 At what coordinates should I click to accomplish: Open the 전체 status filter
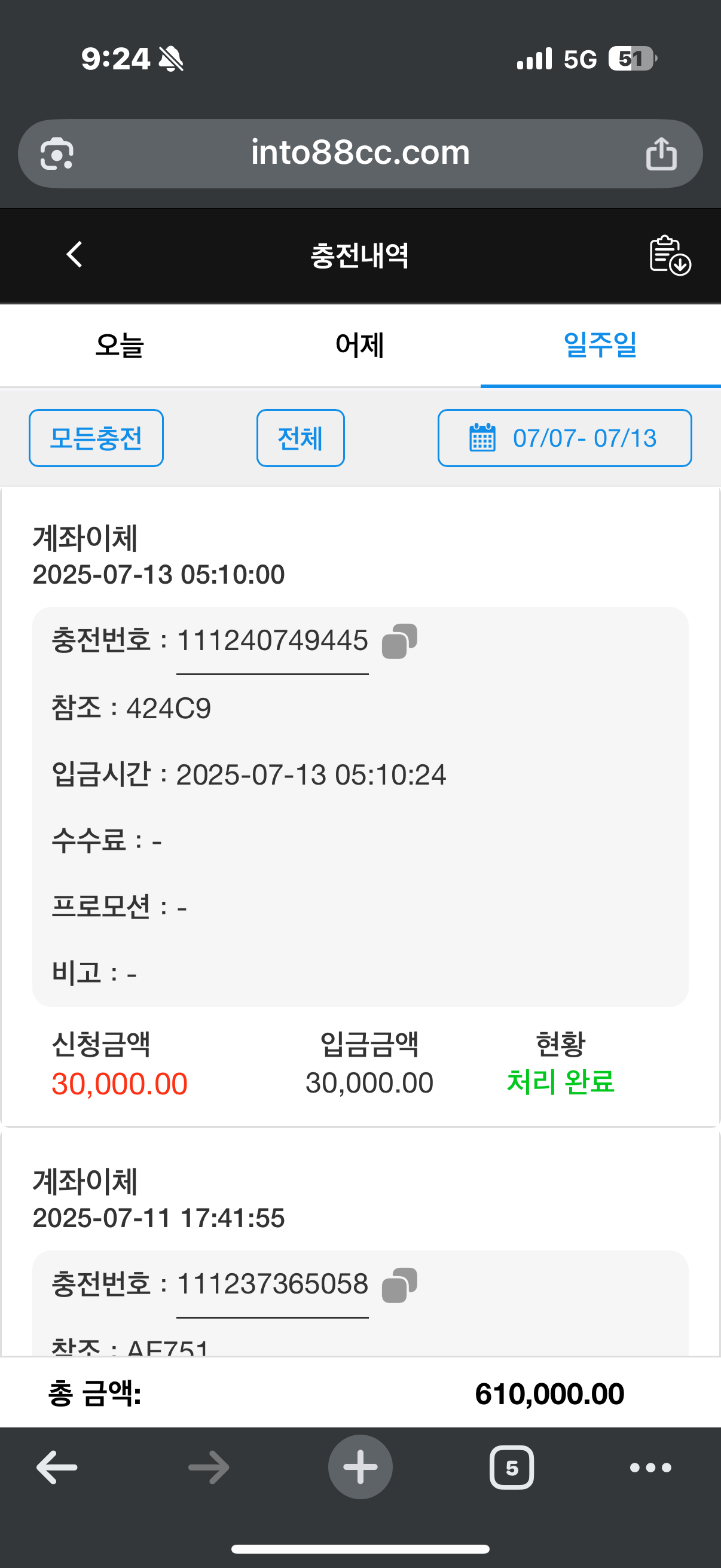[x=300, y=438]
